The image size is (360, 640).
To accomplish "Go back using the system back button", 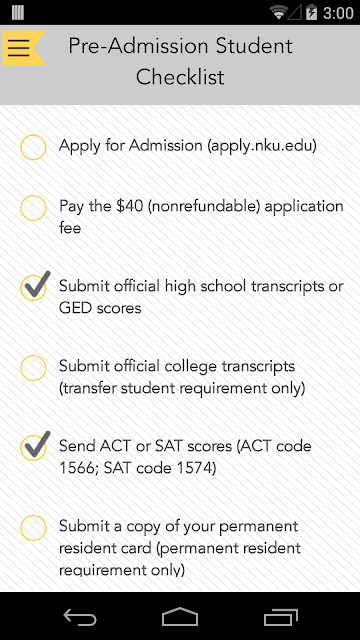I will tap(80, 617).
